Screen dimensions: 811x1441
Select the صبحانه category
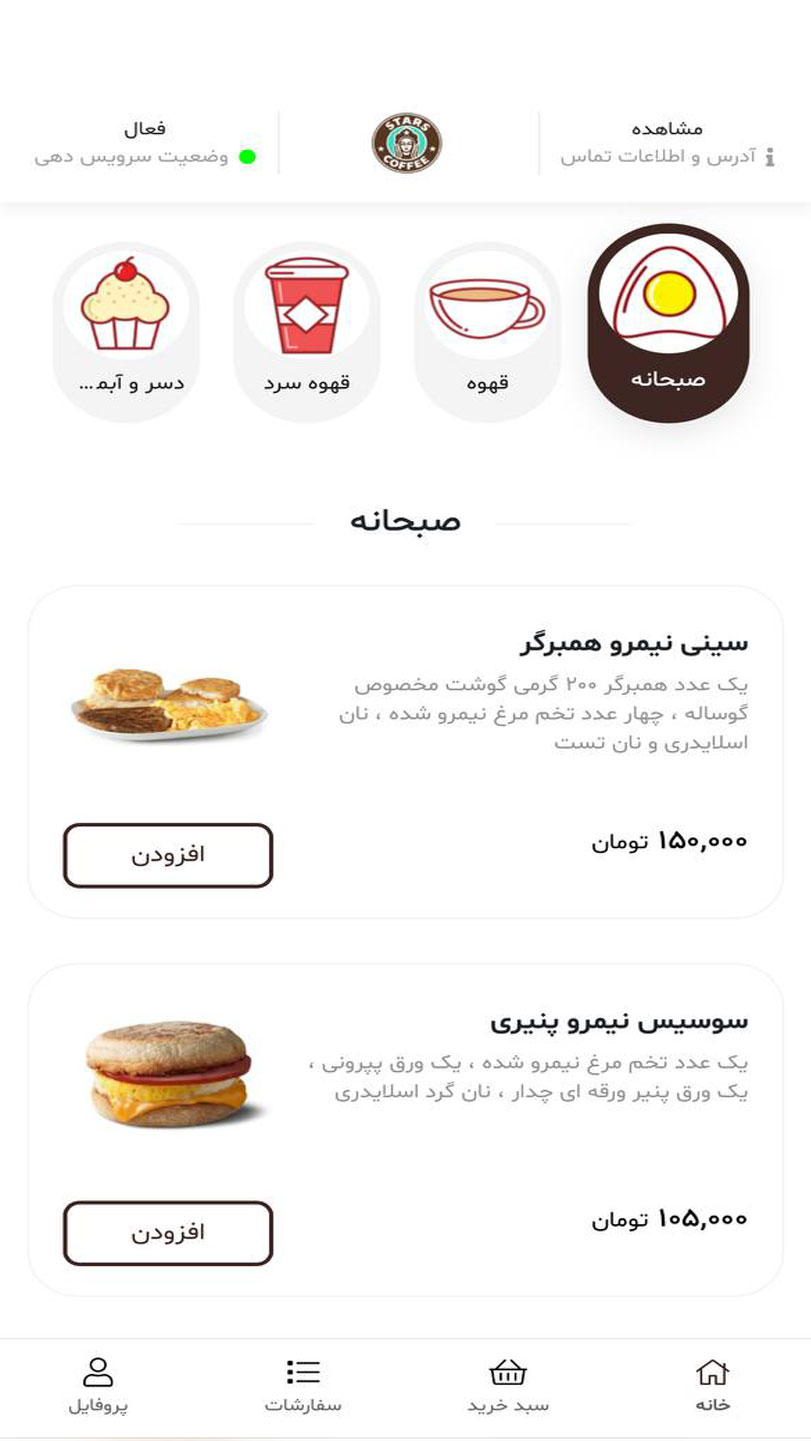[668, 322]
